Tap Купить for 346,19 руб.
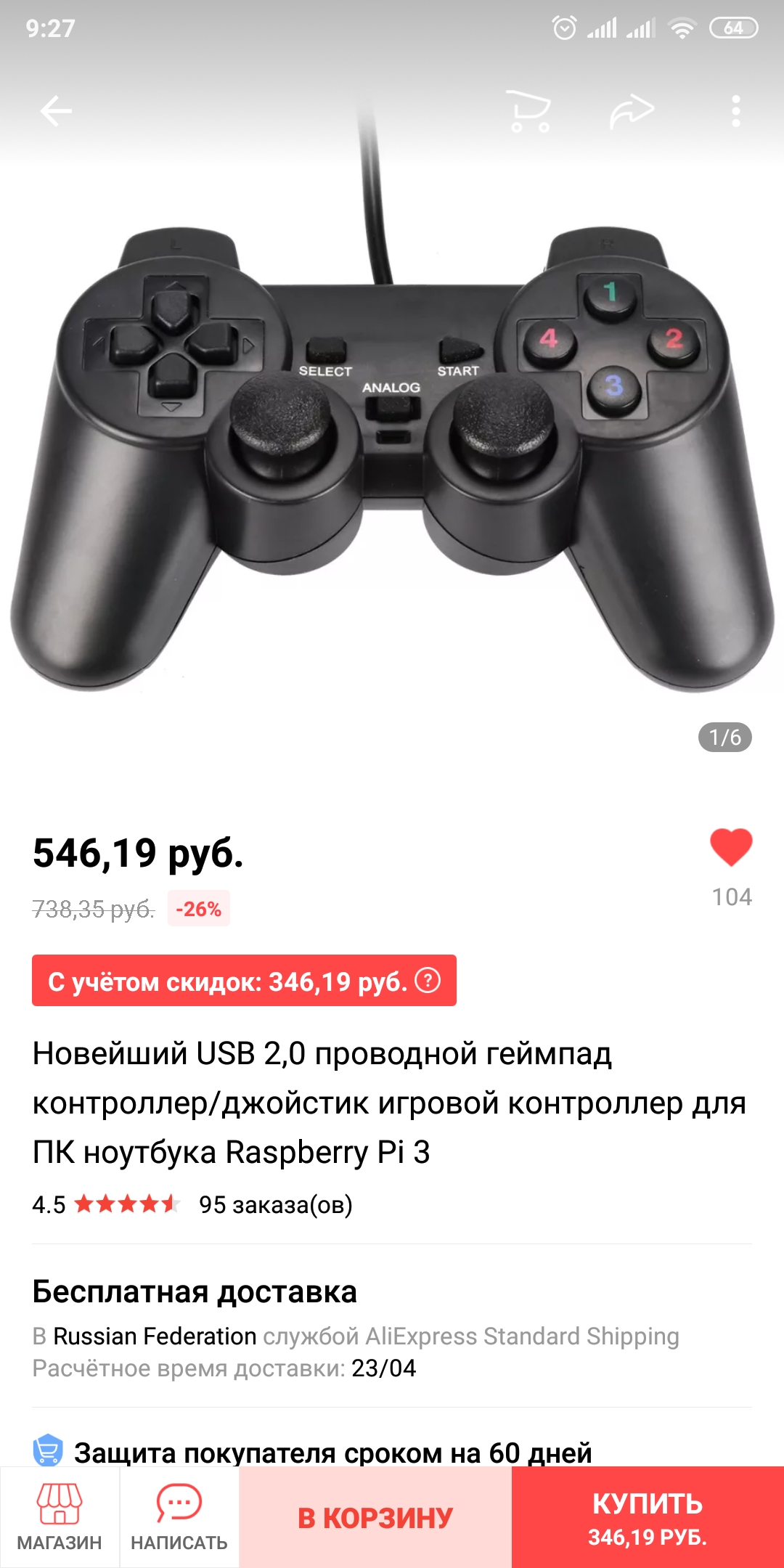Viewport: 784px width, 1568px height. [648, 1517]
